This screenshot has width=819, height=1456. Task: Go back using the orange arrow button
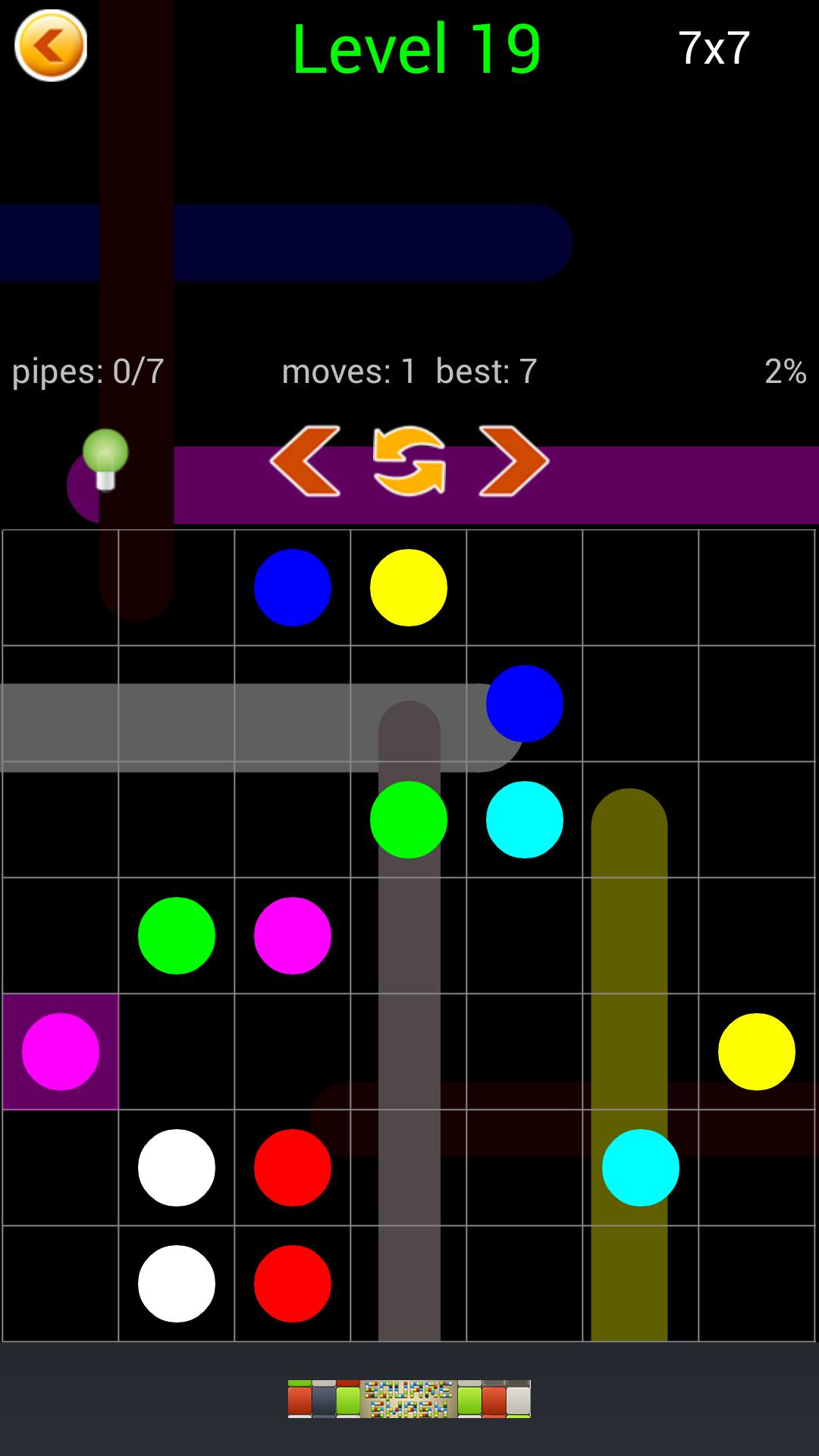[51, 46]
